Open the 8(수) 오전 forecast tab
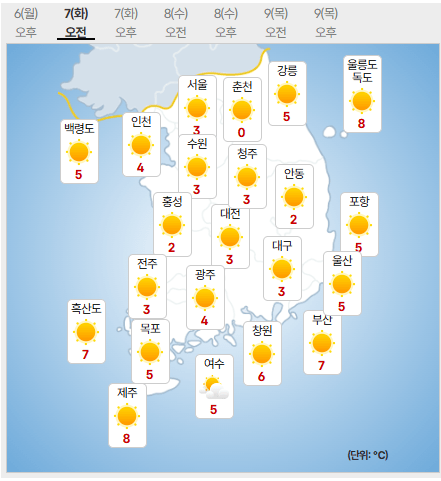The image size is (441, 481). [x=176, y=23]
